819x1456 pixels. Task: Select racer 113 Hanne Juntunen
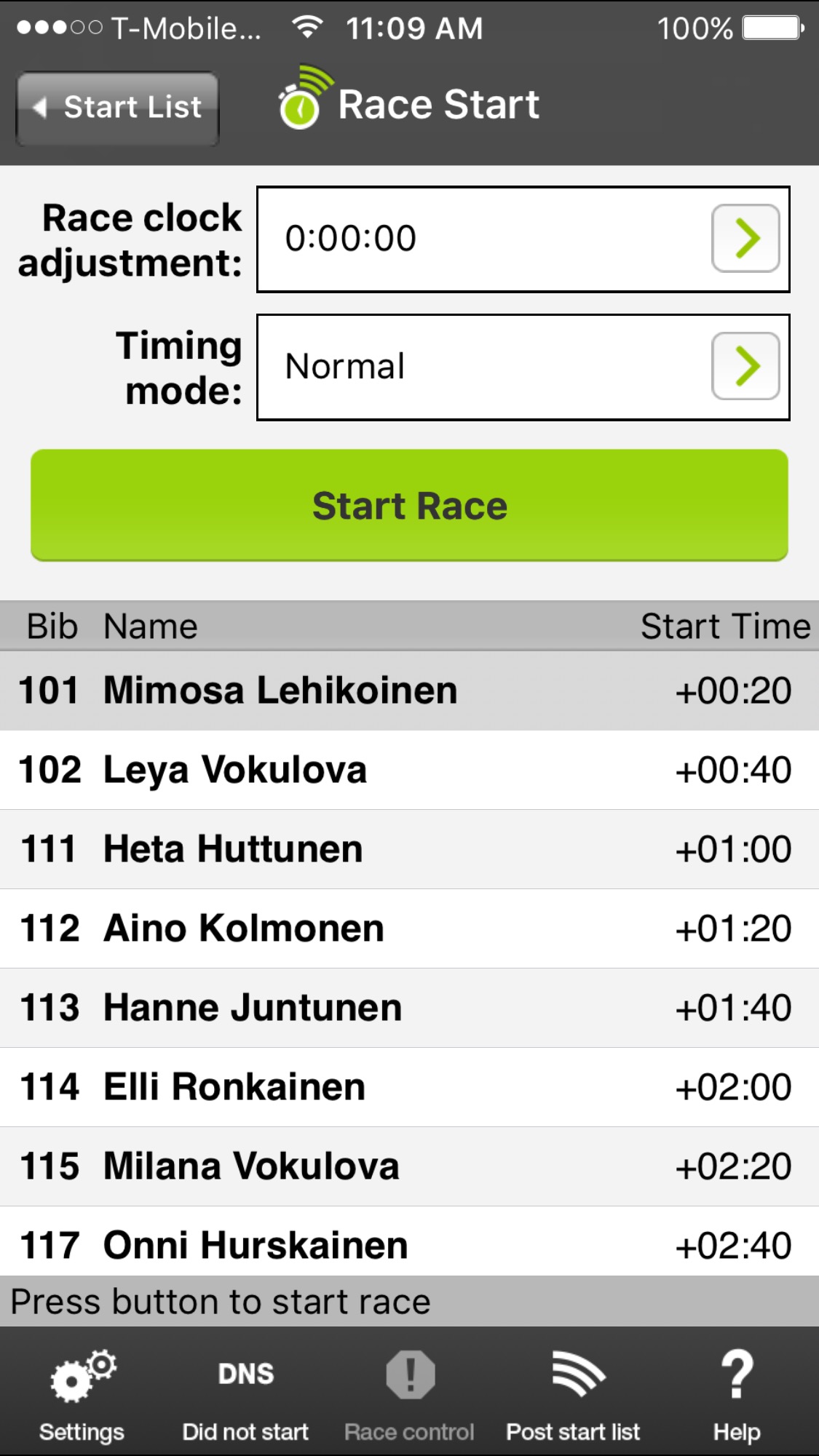click(409, 1008)
